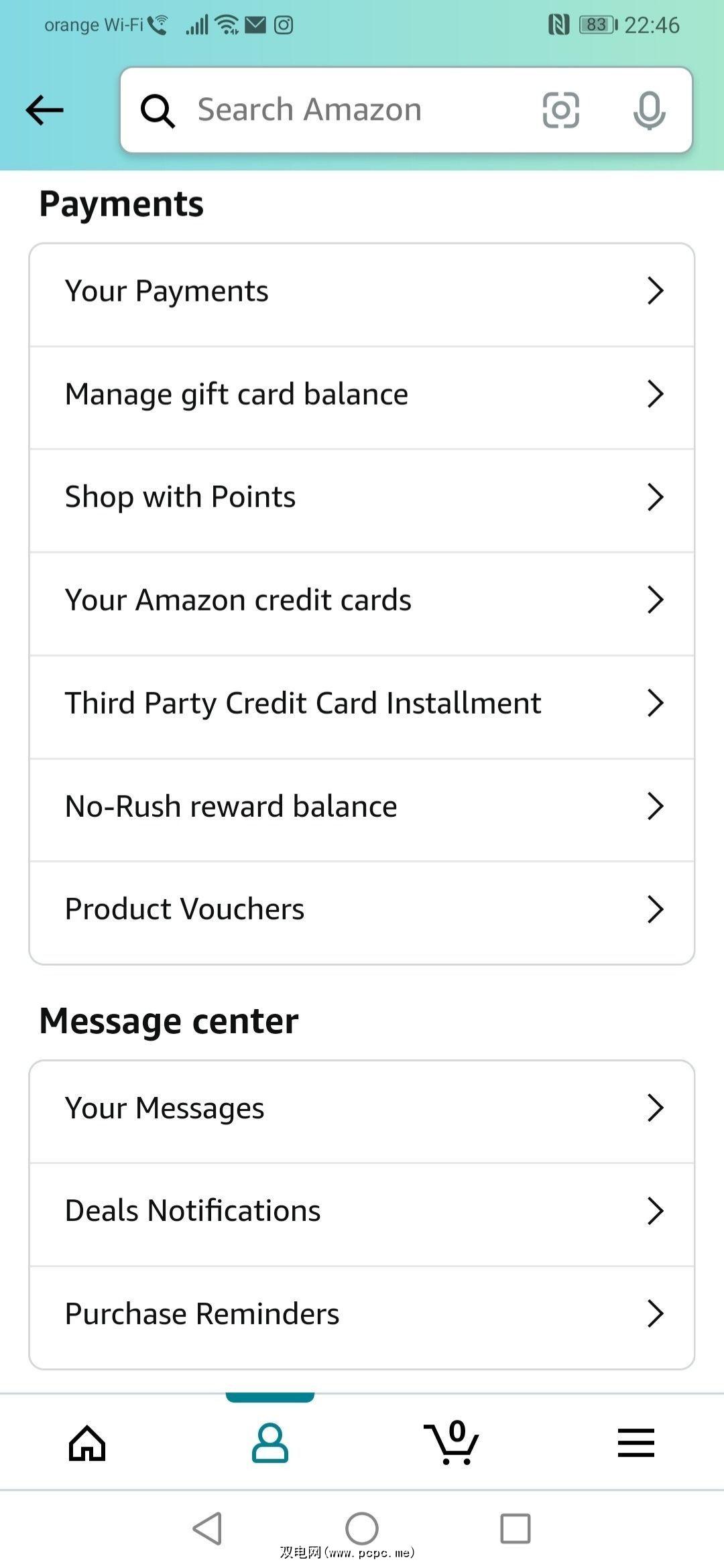Open the camera lens search icon

[560, 110]
